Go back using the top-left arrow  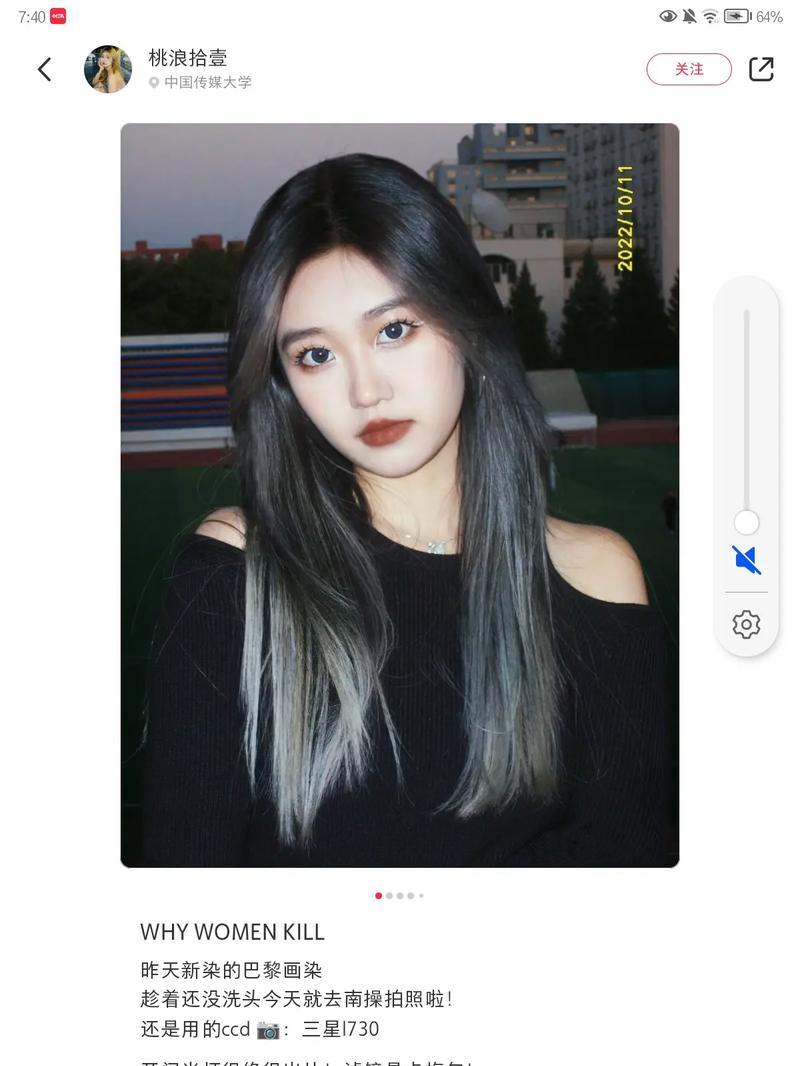pyautogui.click(x=44, y=69)
